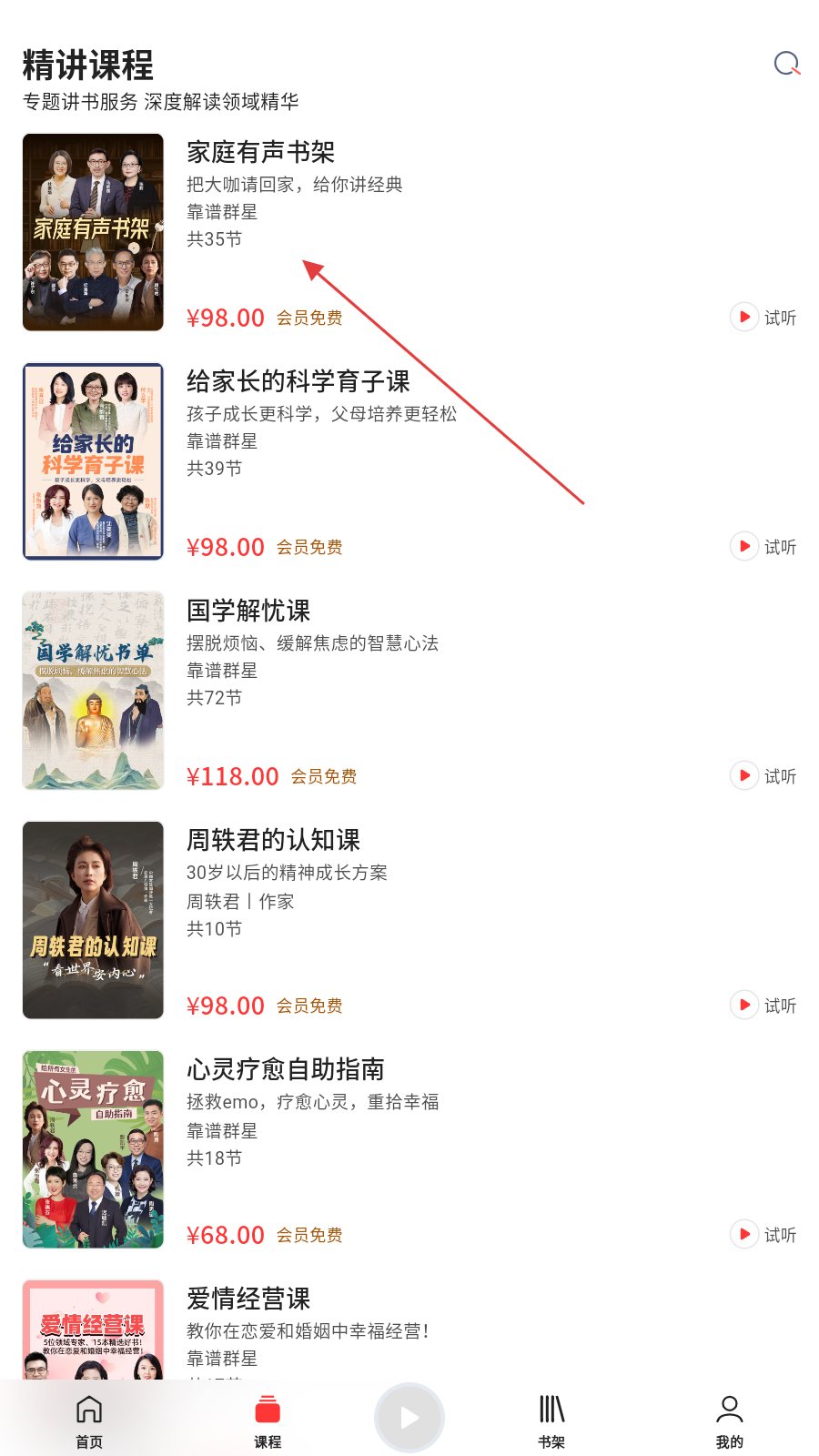This screenshot has height=1456, width=819.
Task: Switch to the 首页 tab
Action: (89, 1421)
